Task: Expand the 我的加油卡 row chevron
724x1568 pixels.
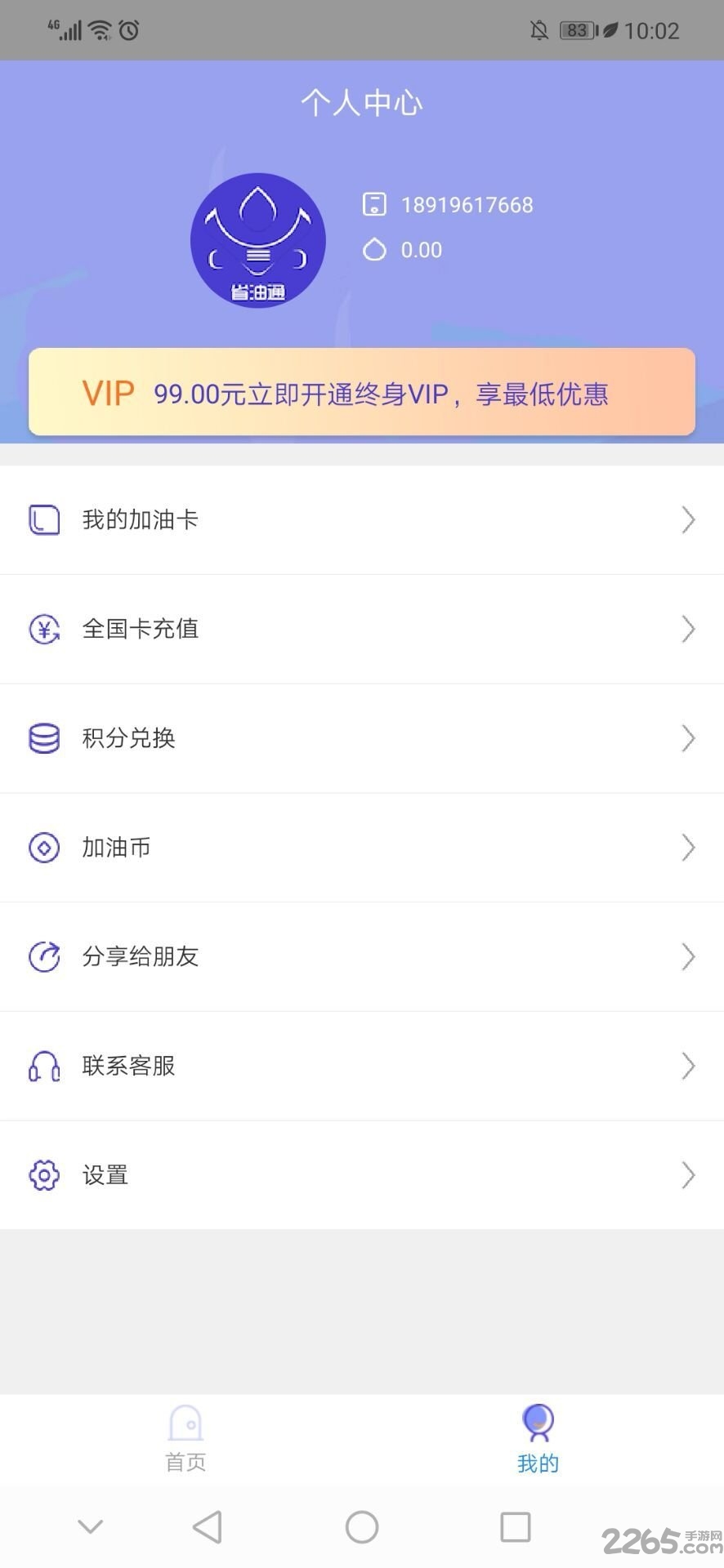Action: pyautogui.click(x=689, y=519)
